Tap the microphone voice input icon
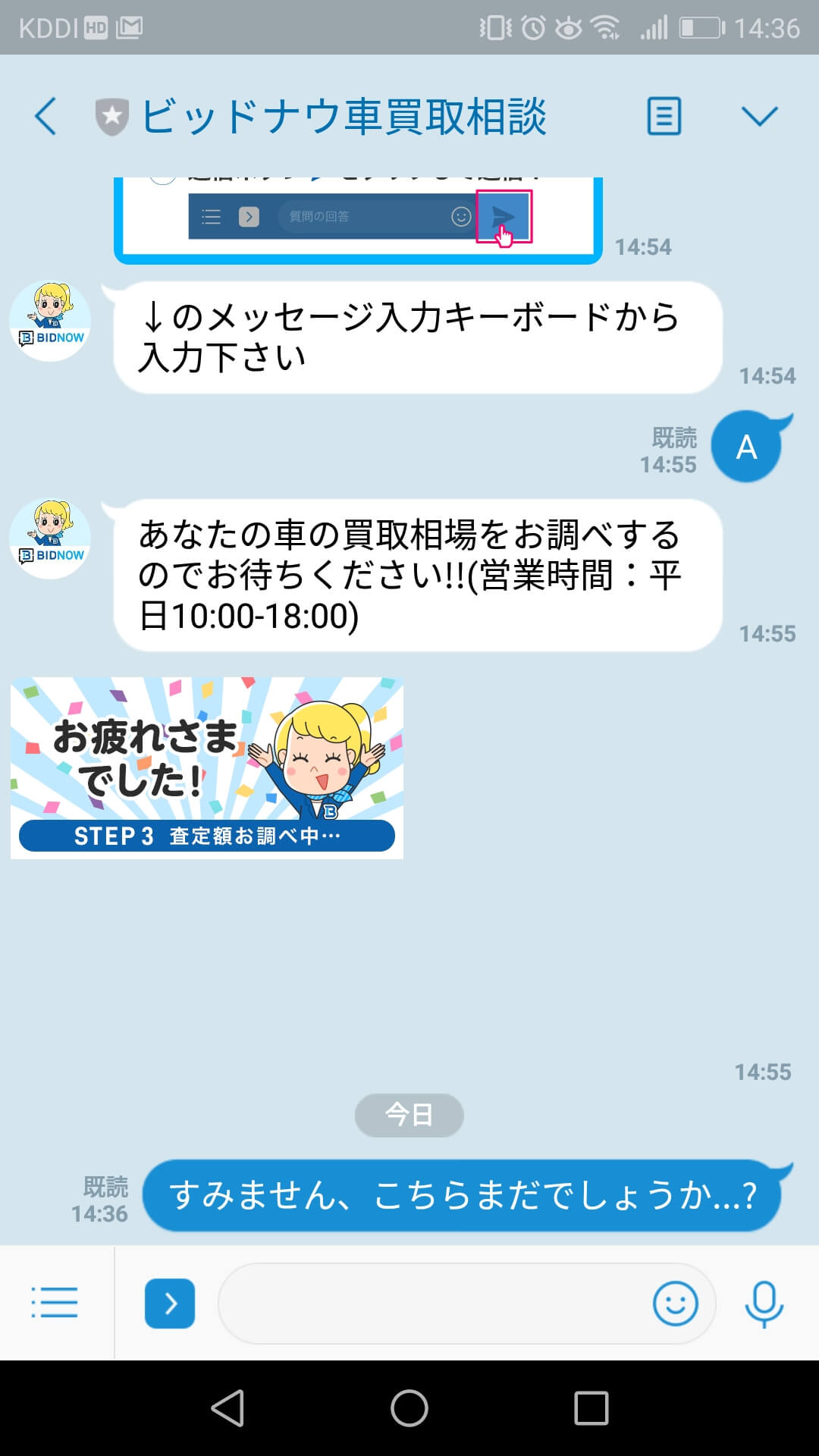Image resolution: width=819 pixels, height=1456 pixels. pos(766,1302)
